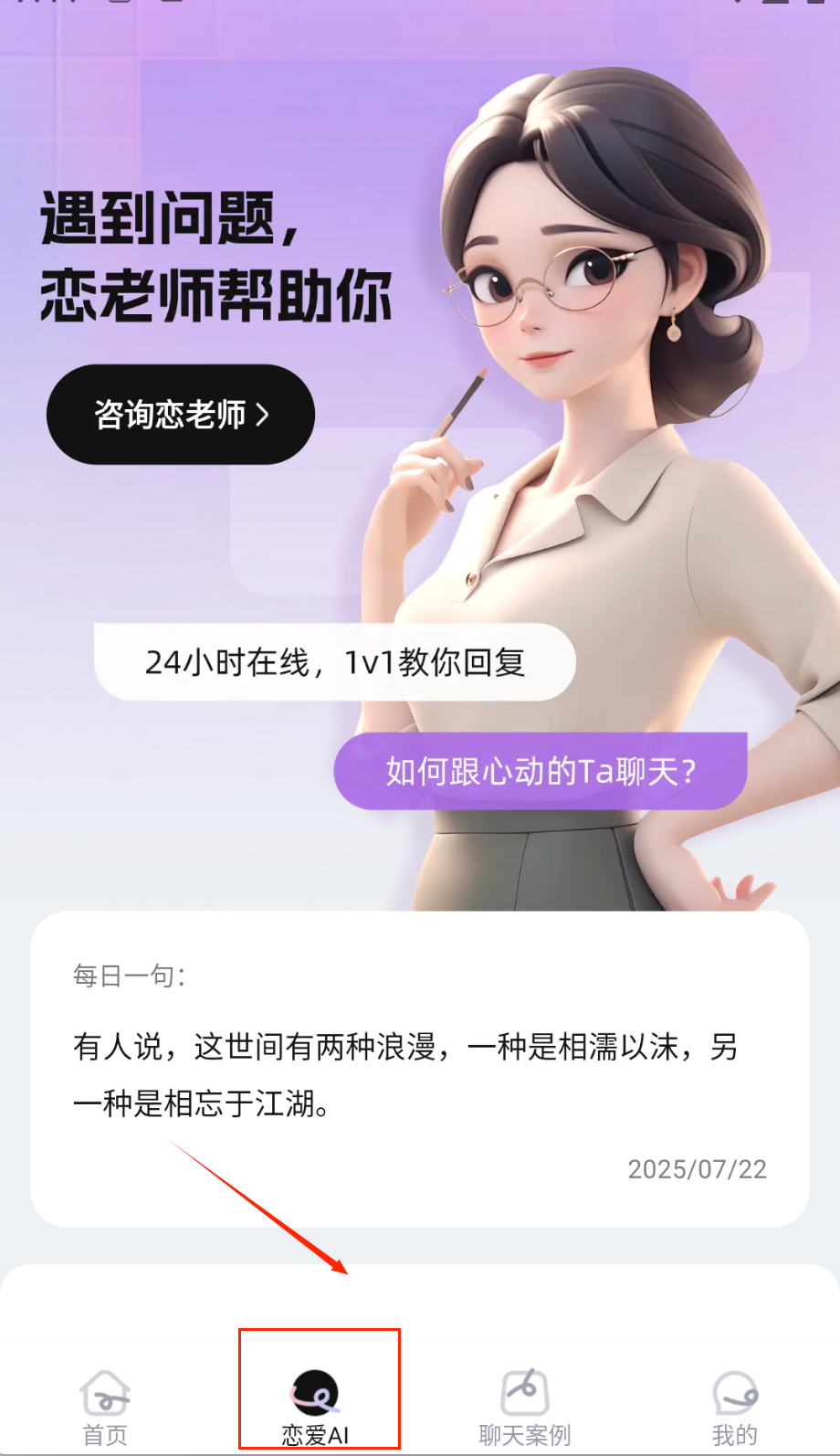Select the 如何跟心动的Ta聊天? suggestion bubble
The width and height of the screenshot is (840, 1456).
pos(541,771)
